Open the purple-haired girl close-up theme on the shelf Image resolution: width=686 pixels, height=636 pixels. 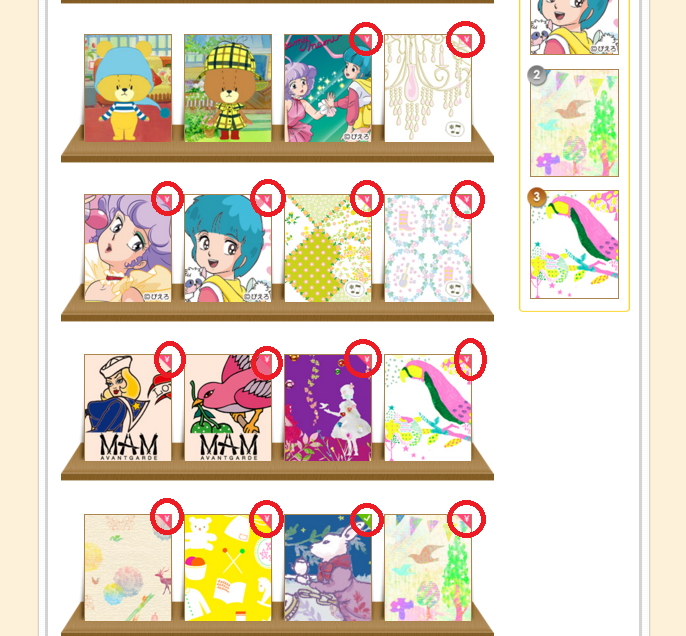pyautogui.click(x=128, y=248)
